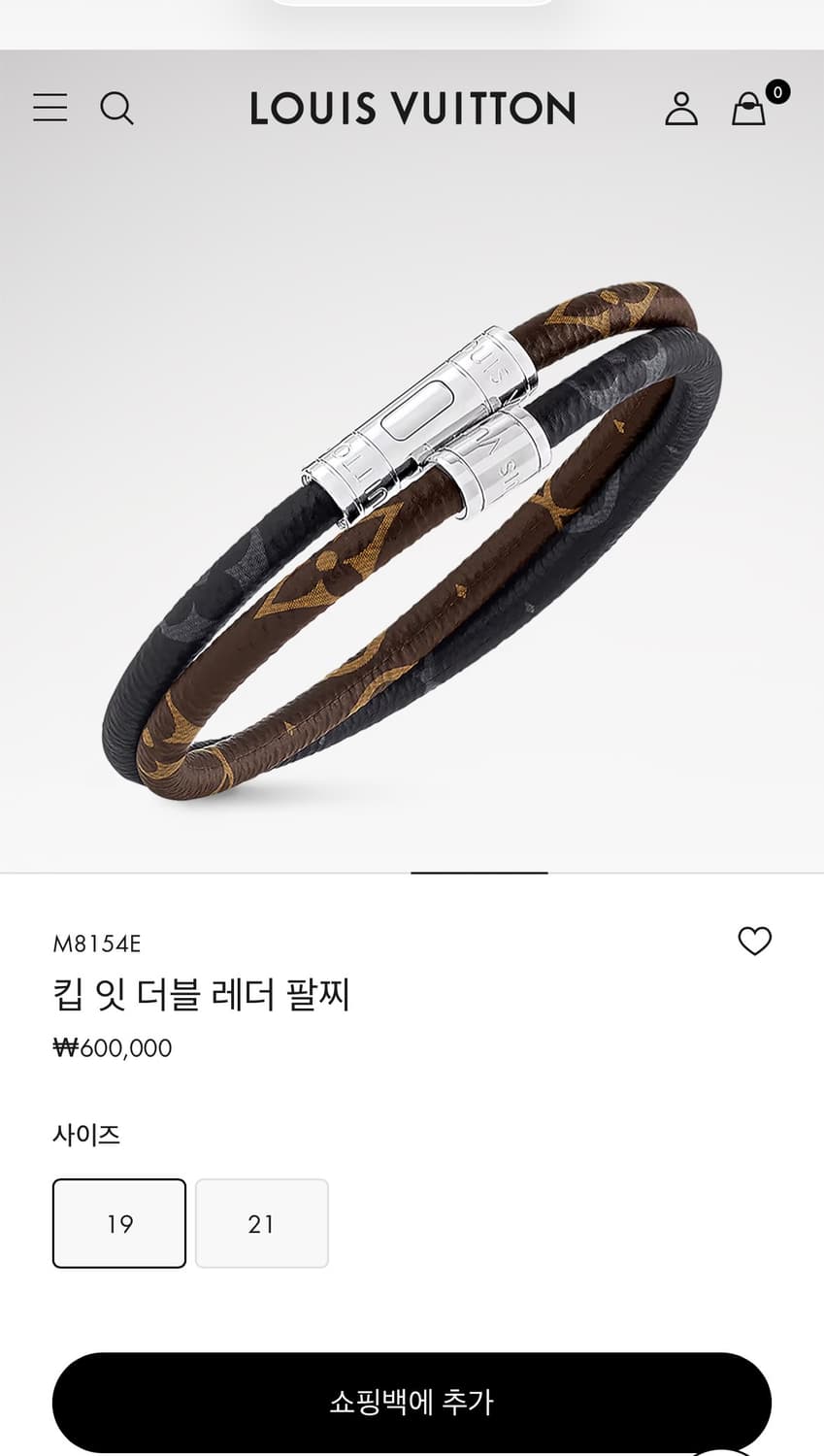Select size 21
The image size is (824, 1456).
(x=261, y=1223)
